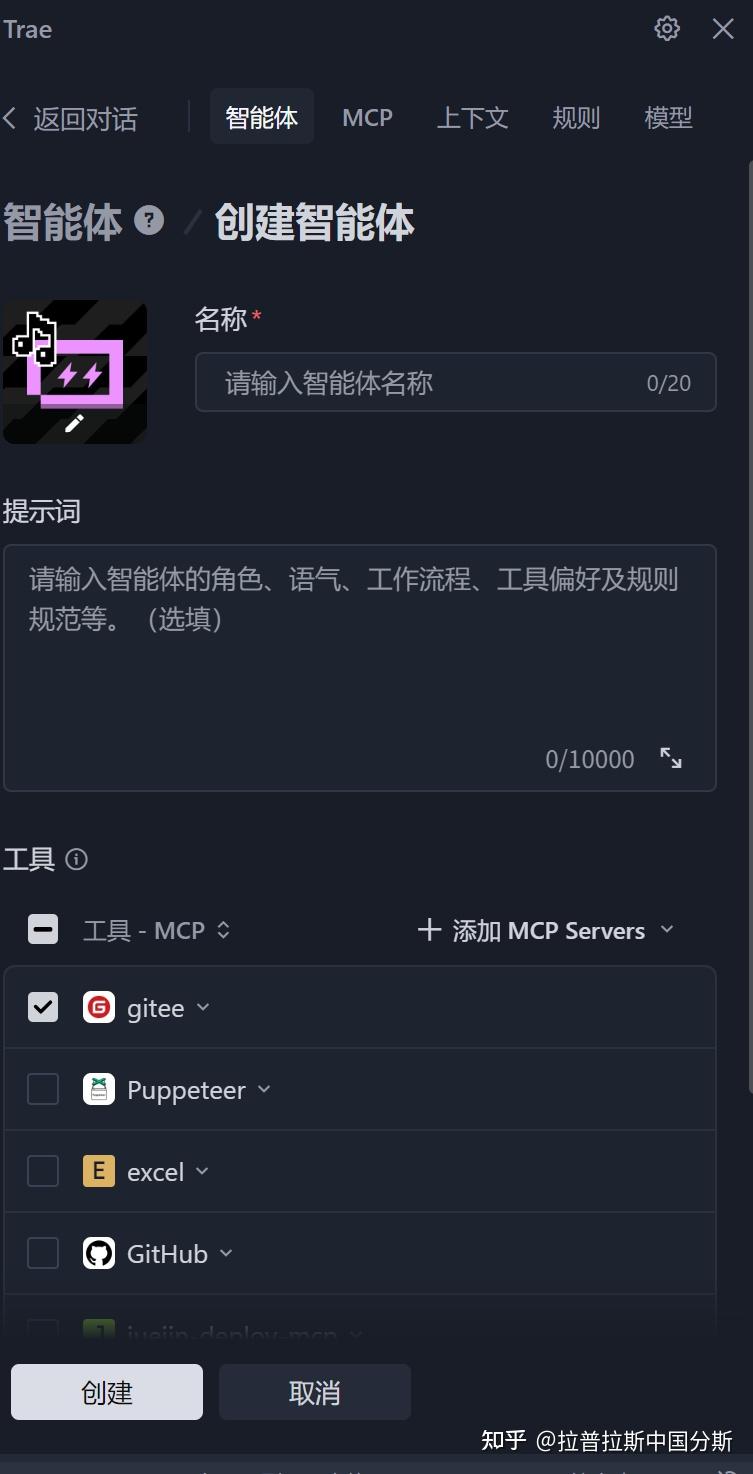Viewport: 753px width, 1474px height.
Task: Click the gitee server icon
Action: [x=99, y=1007]
